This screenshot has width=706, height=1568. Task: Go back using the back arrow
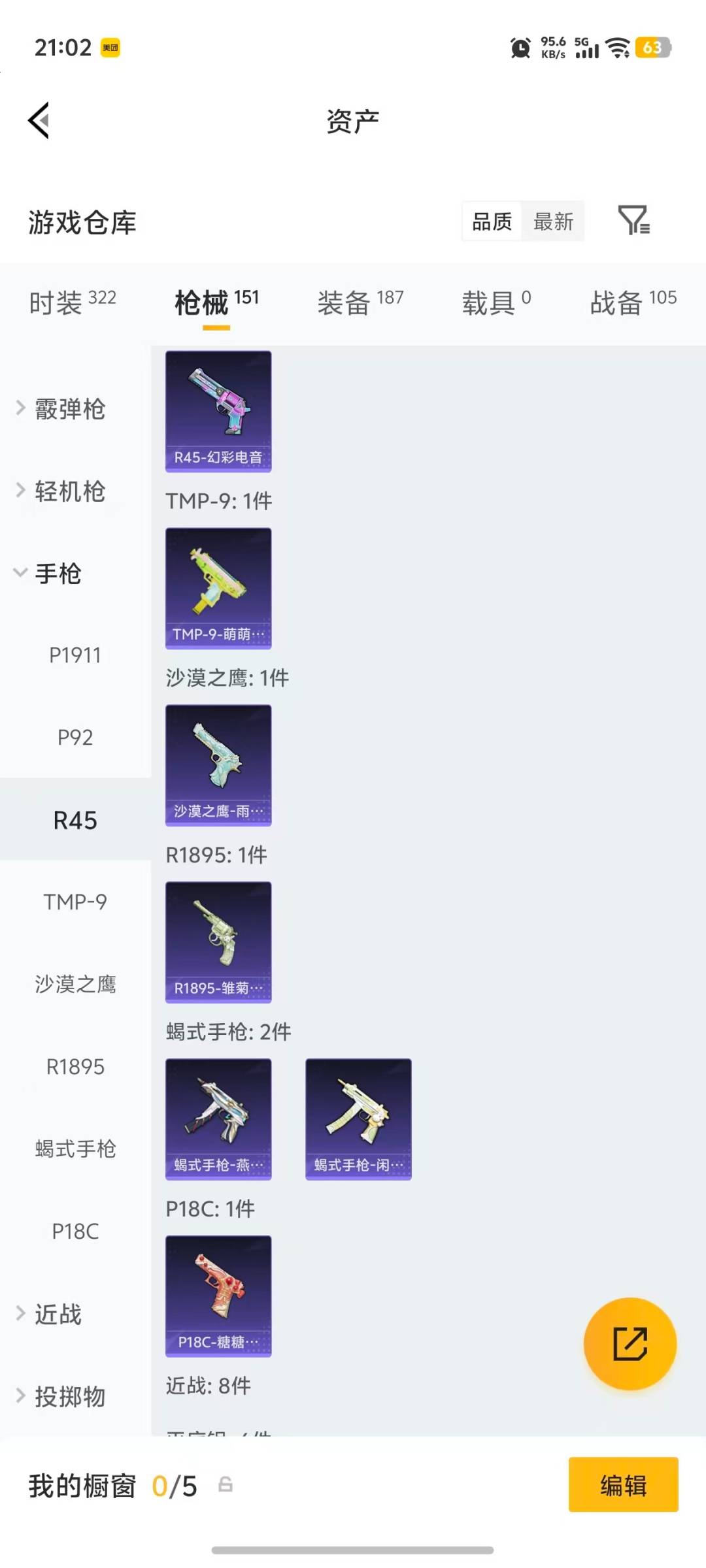(x=37, y=120)
